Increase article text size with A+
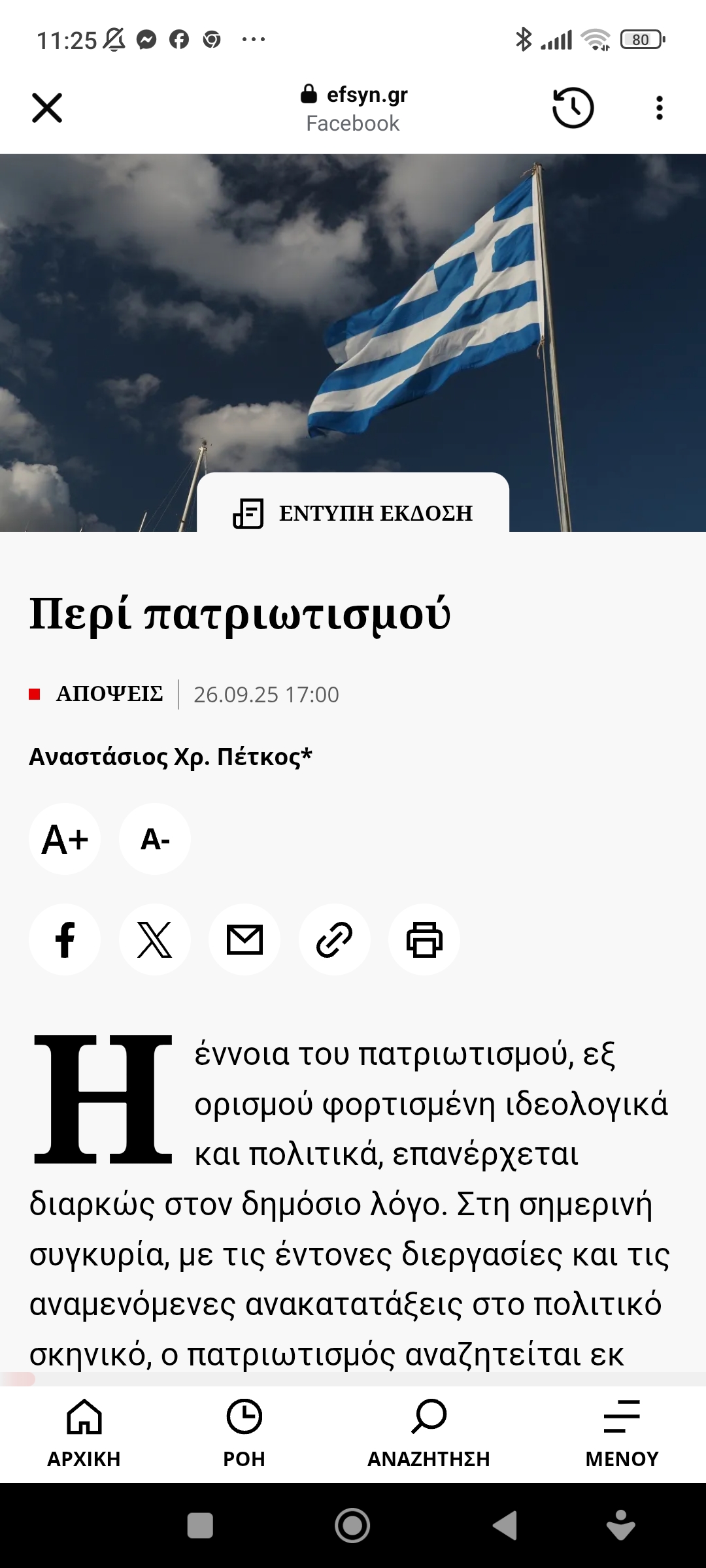This screenshot has width=706, height=1568. pyautogui.click(x=65, y=839)
